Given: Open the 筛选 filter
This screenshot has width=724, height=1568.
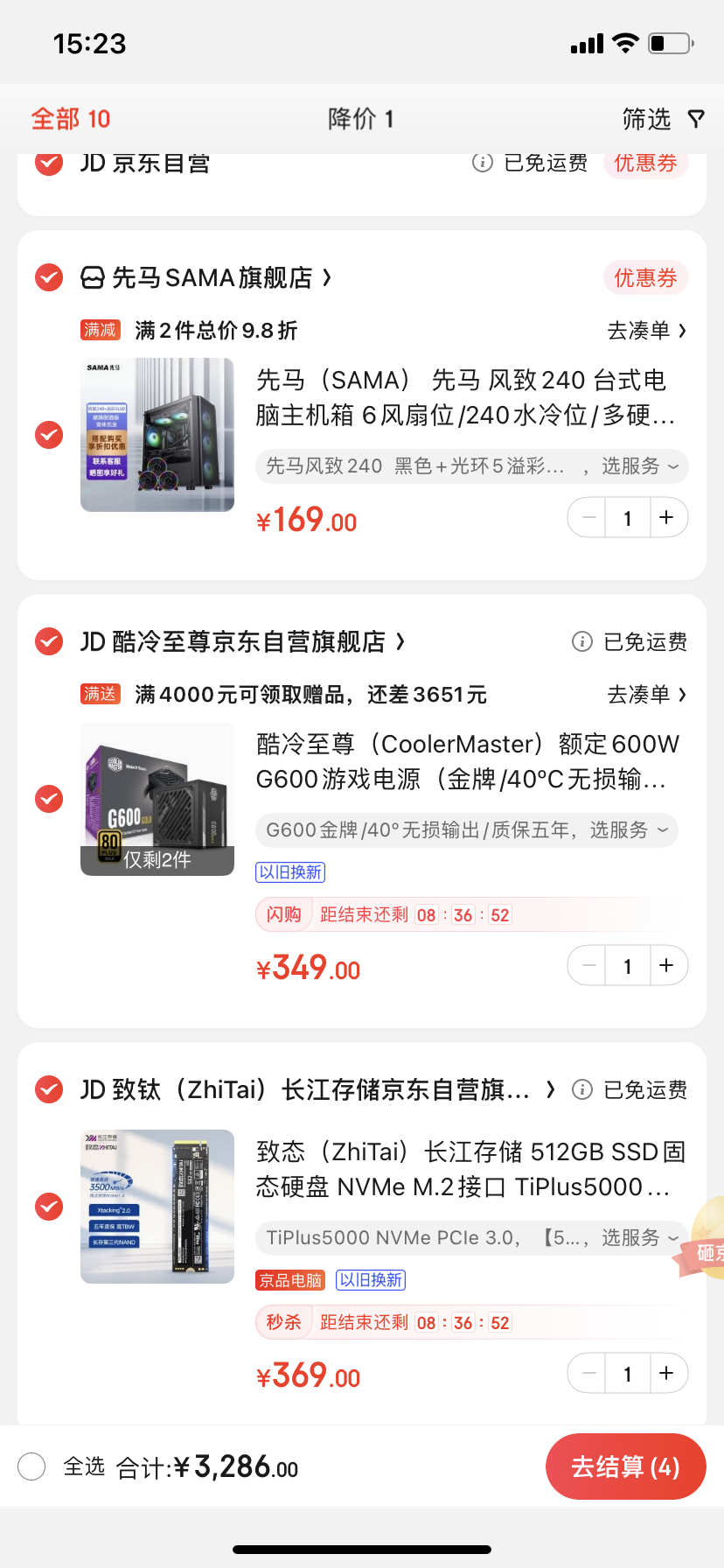Looking at the screenshot, I should [x=662, y=119].
